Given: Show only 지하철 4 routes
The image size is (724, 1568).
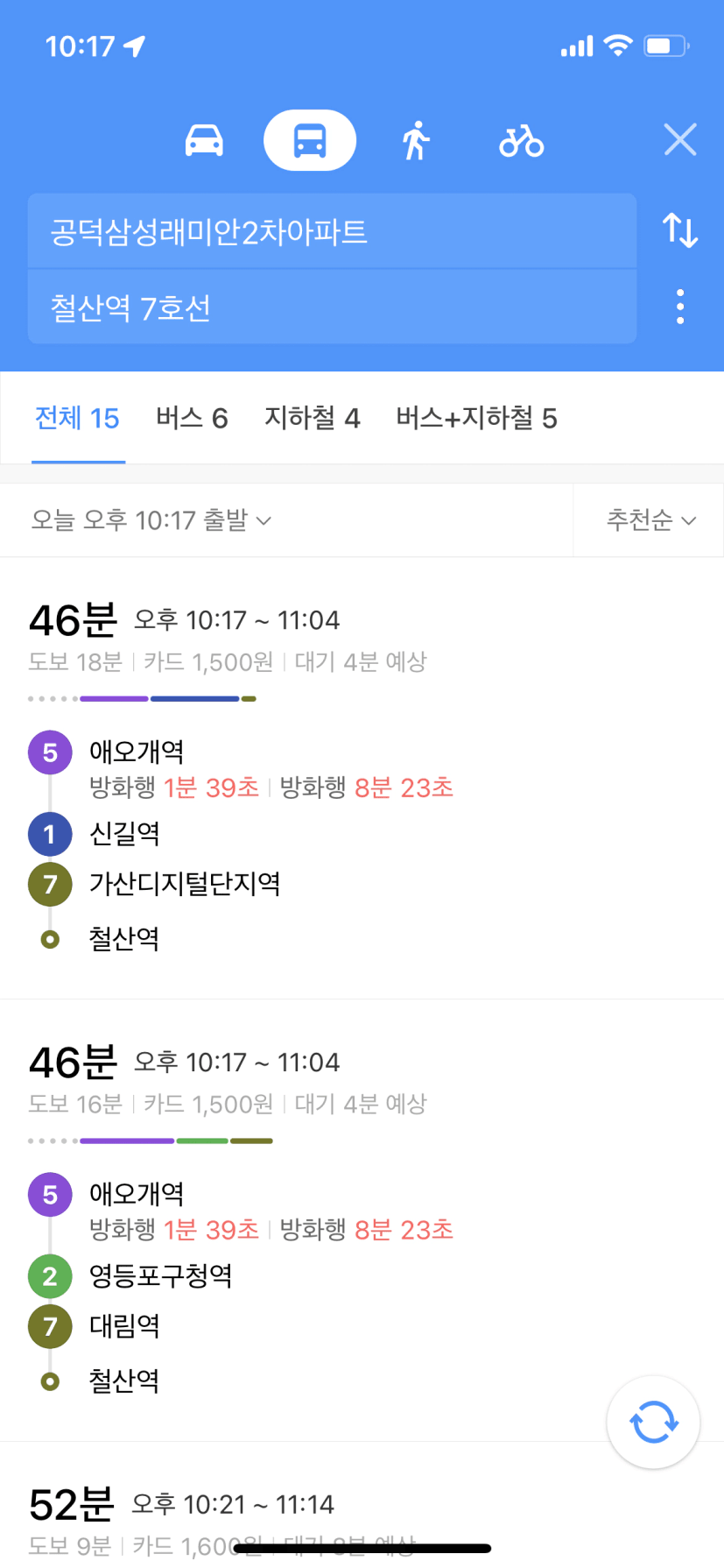Looking at the screenshot, I should [x=313, y=418].
